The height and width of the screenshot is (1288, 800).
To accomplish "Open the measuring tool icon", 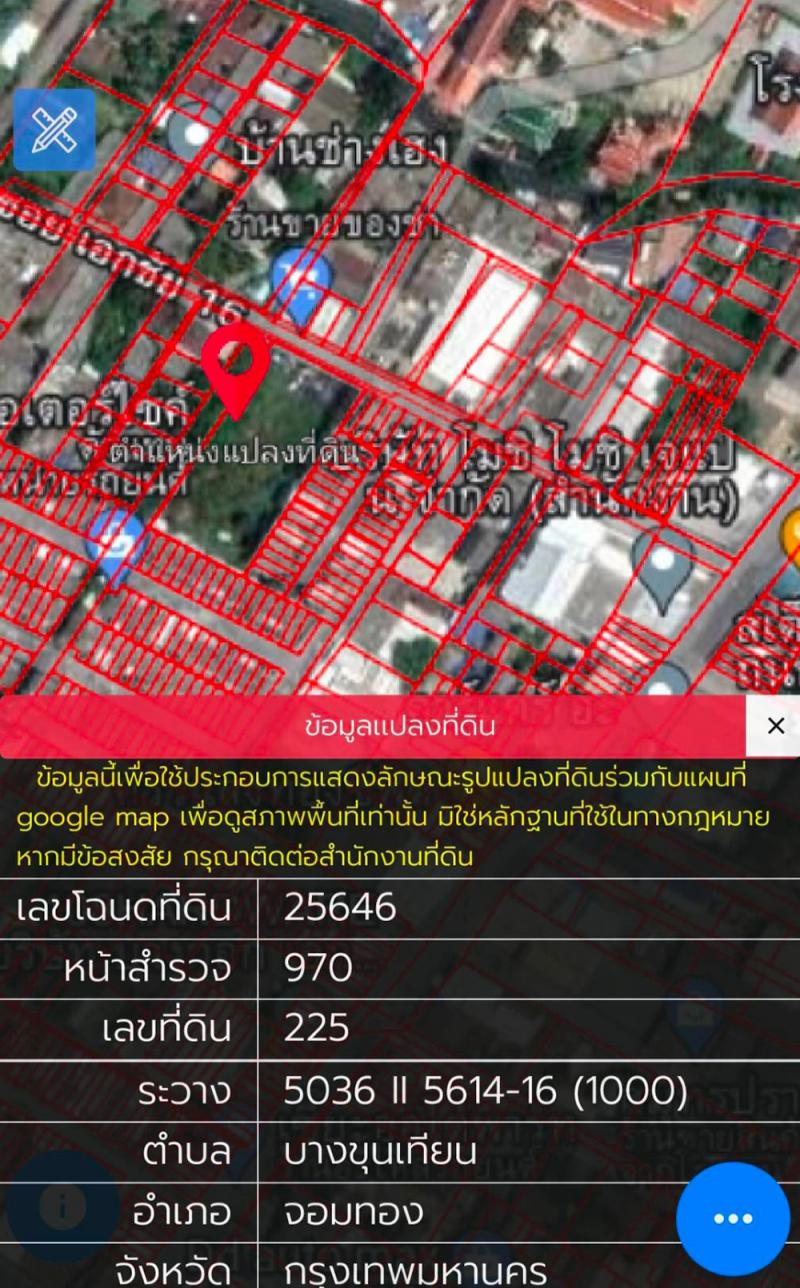I will [x=54, y=130].
